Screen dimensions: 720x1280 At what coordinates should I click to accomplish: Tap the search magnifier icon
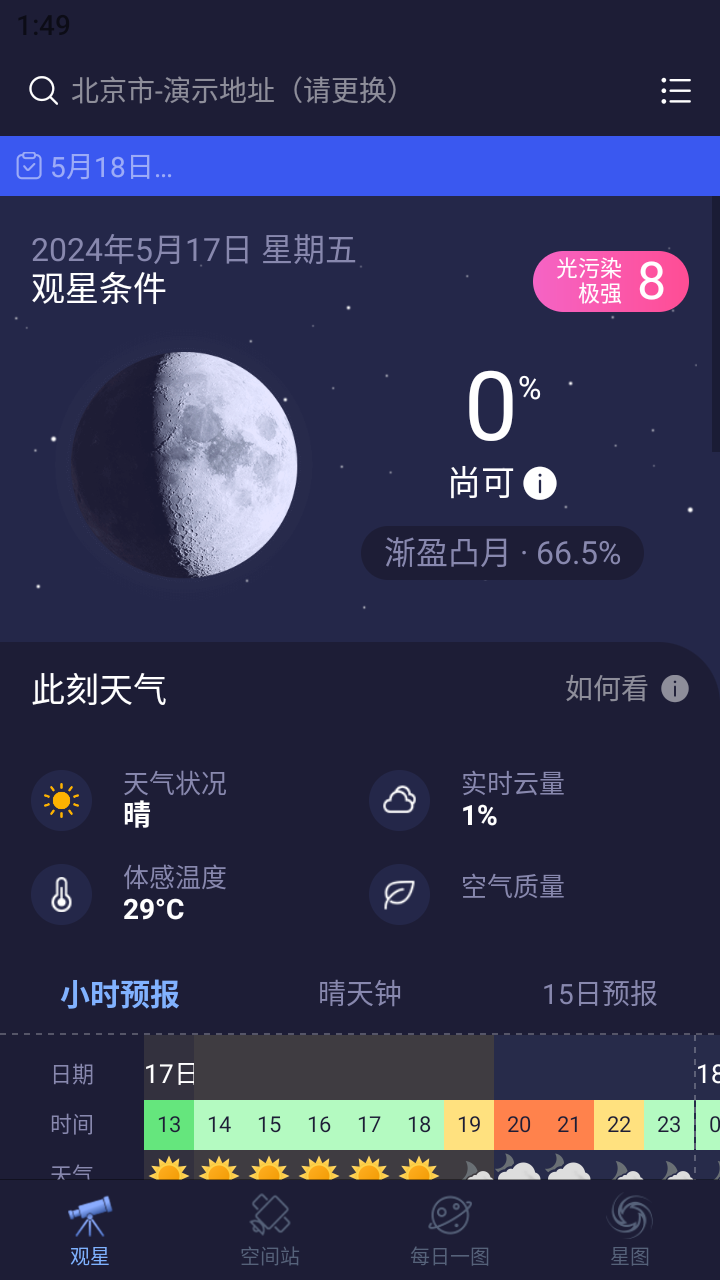pos(43,90)
